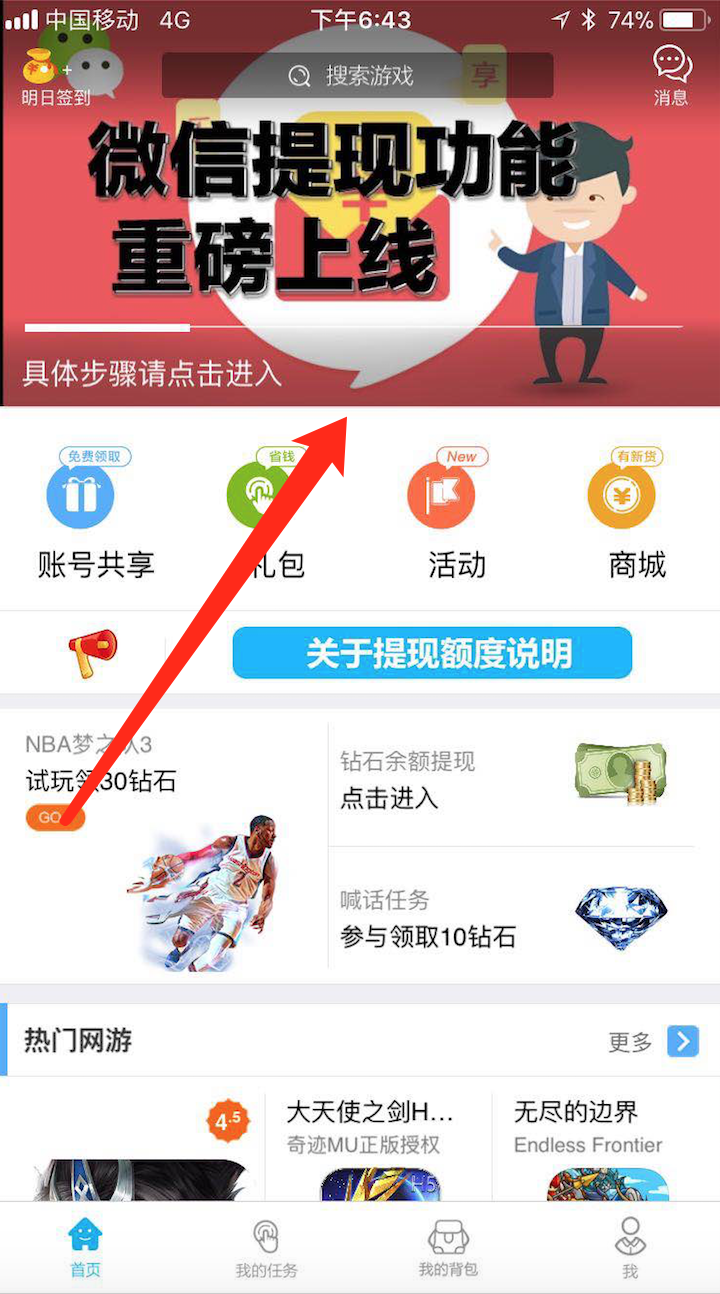Open the 活动 events section
The height and width of the screenshot is (1294, 720).
[x=456, y=515]
